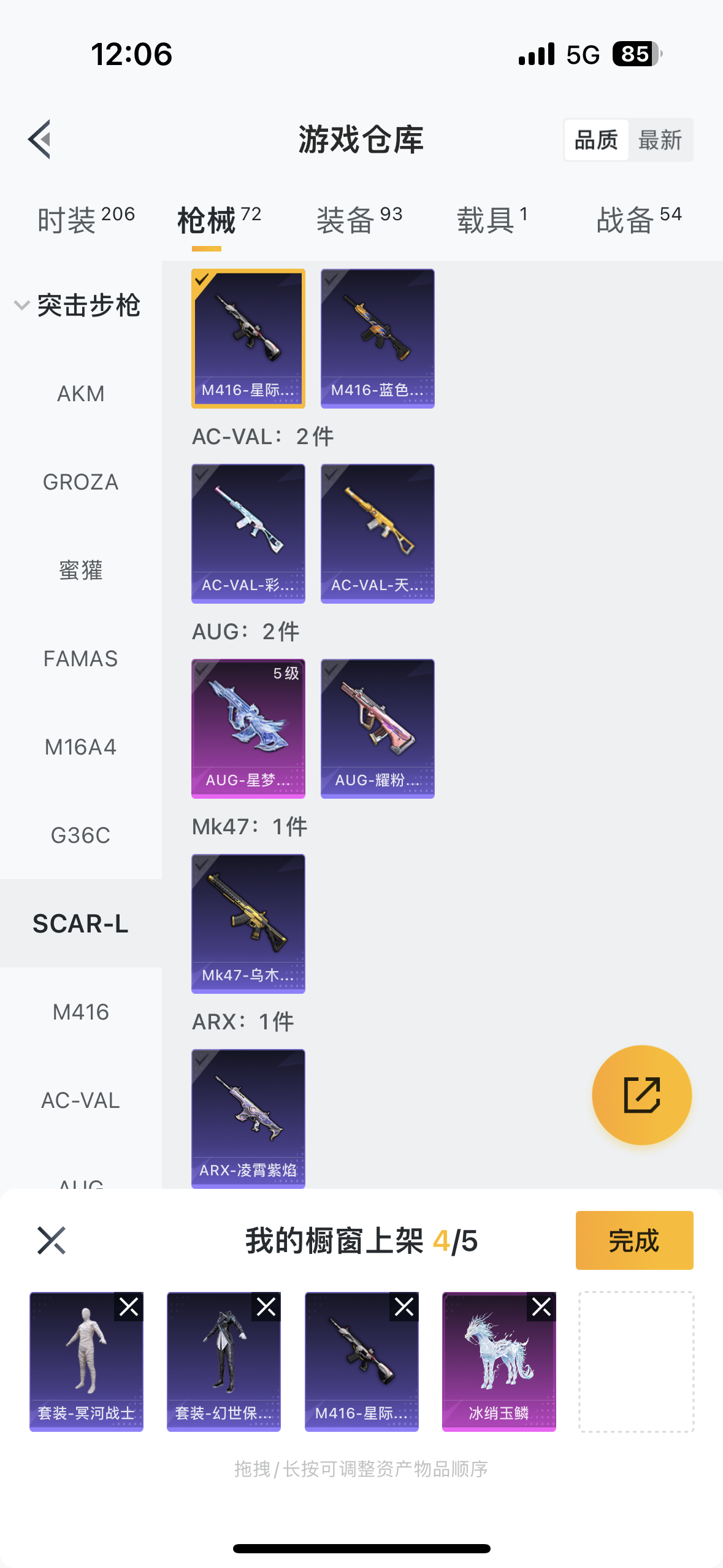Select the AUG-星梦 level 5 skin

[248, 728]
